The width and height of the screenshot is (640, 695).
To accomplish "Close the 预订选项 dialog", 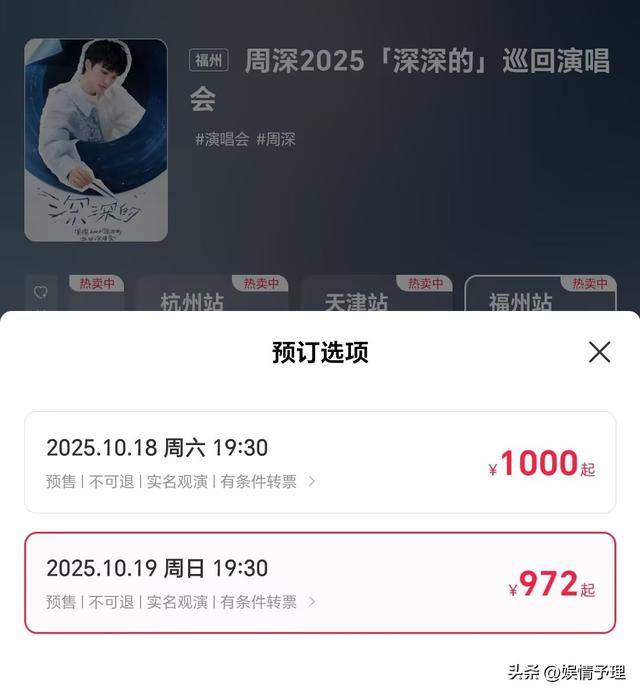I will click(599, 351).
